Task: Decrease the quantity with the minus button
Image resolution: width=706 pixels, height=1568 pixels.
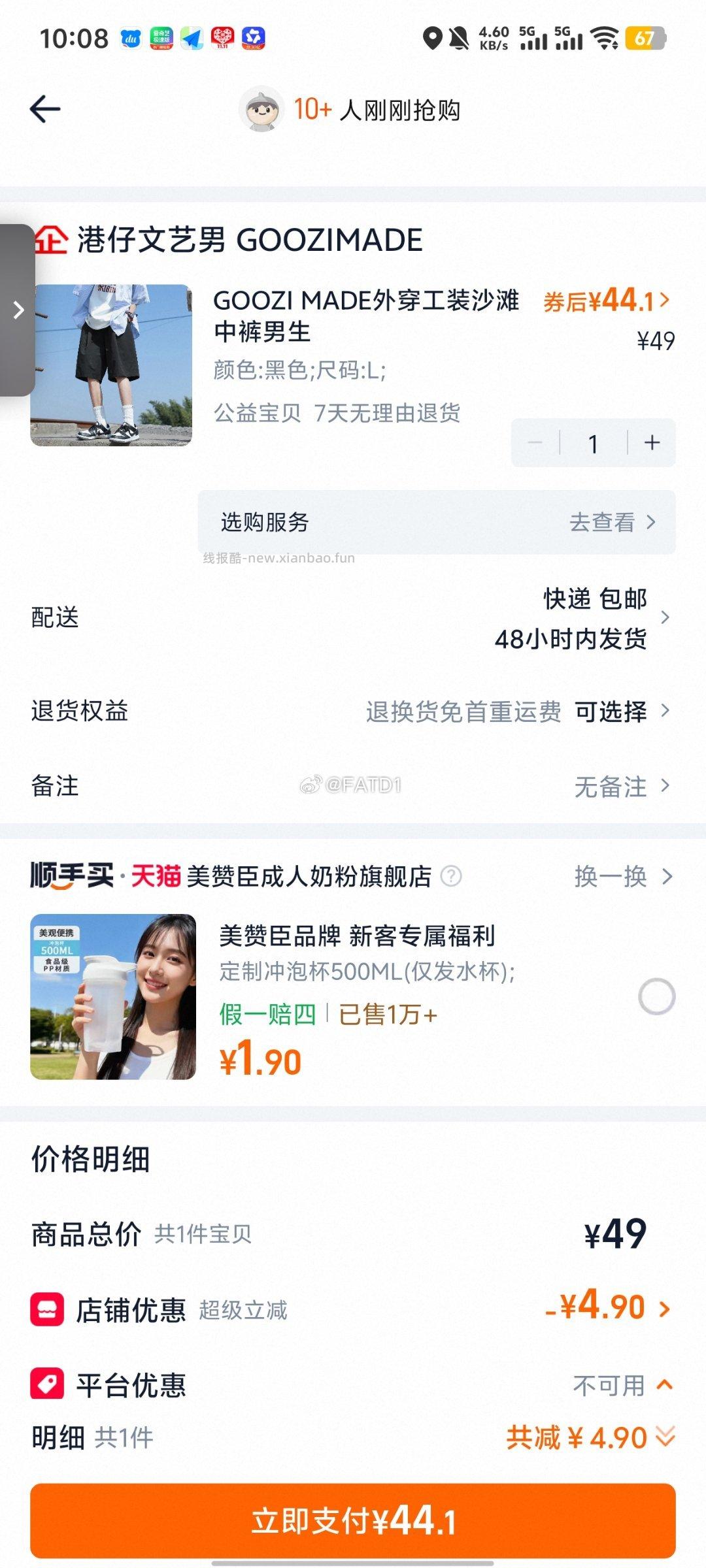Action: (x=535, y=443)
